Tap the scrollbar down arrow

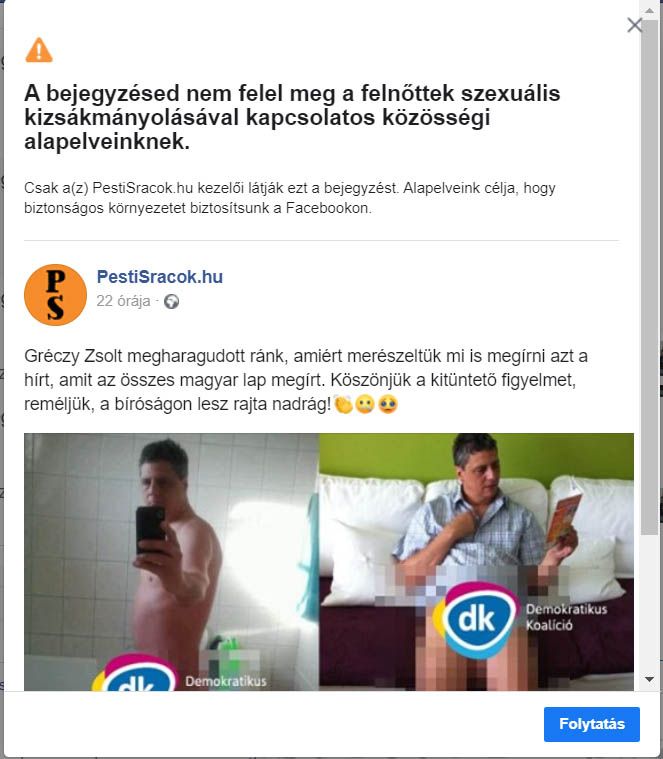tap(650, 679)
